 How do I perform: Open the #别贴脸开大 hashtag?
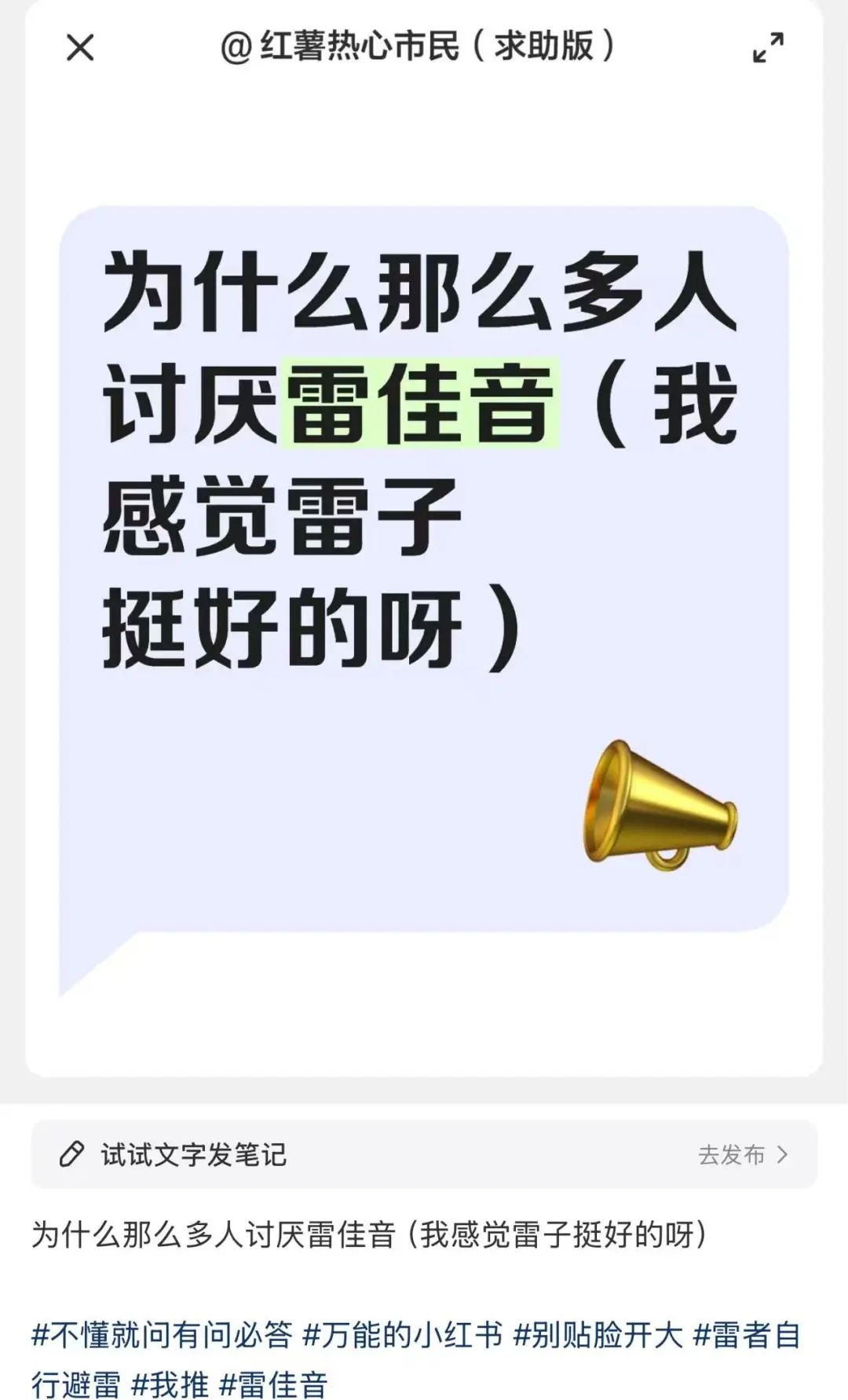point(598,1335)
